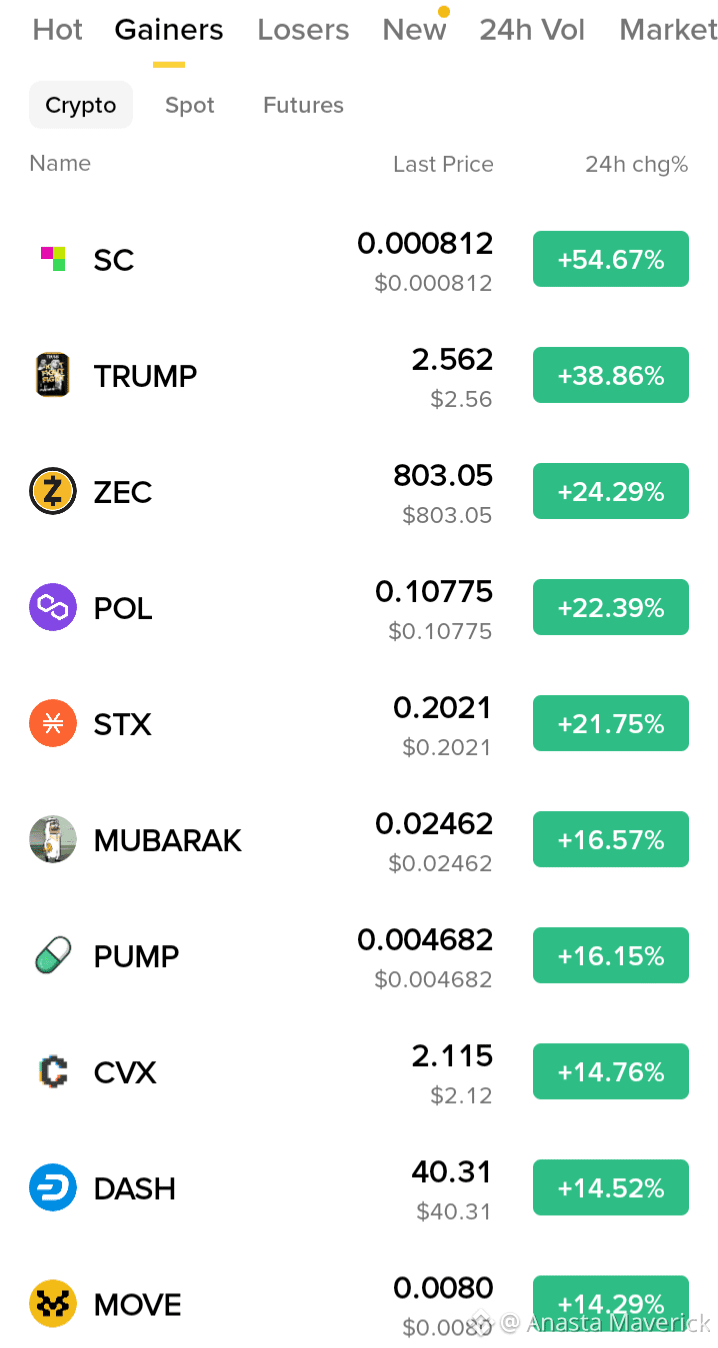The height and width of the screenshot is (1348, 718).
Task: Open STX trading details
Action: 359,724
